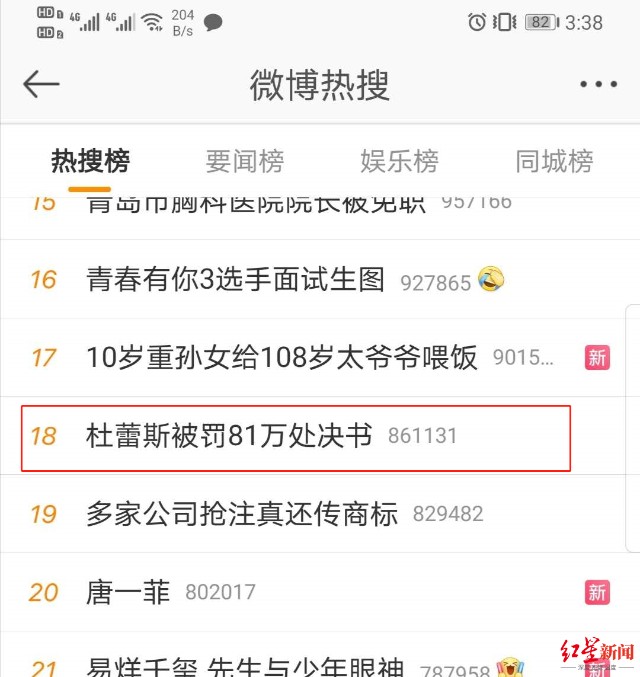This screenshot has width=640, height=677.
Task: Open trending topic 唐一菲
Action: pyautogui.click(x=128, y=592)
